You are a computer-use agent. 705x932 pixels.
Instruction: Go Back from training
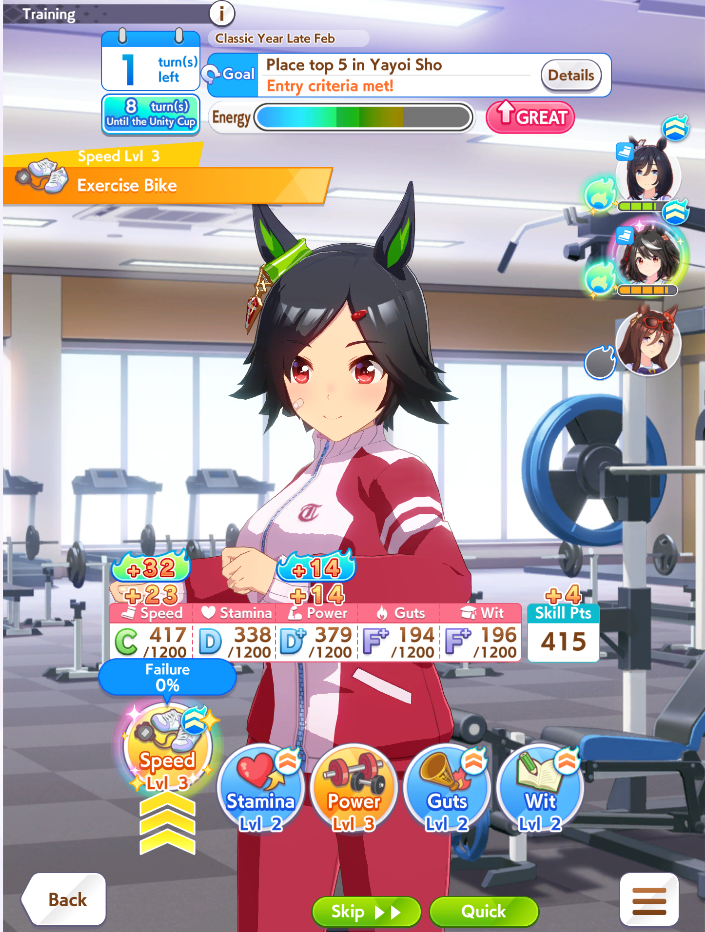64,899
